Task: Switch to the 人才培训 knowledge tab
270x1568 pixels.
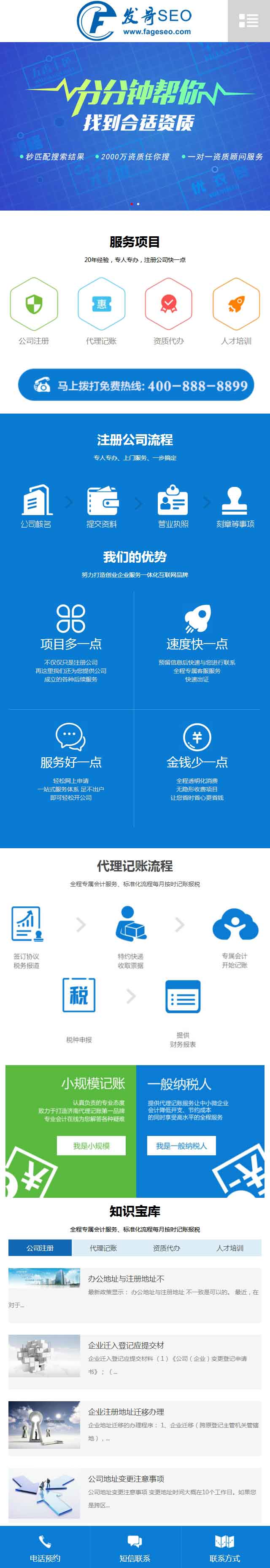Action: (x=230, y=1248)
